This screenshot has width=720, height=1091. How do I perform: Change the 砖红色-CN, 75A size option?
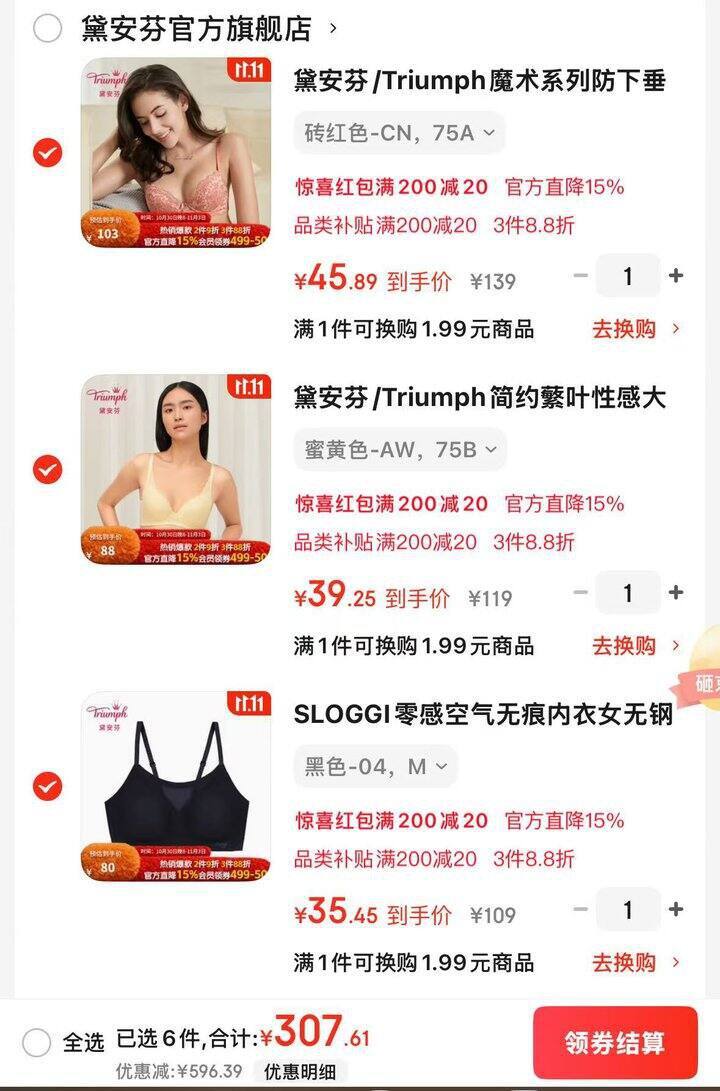[x=399, y=132]
